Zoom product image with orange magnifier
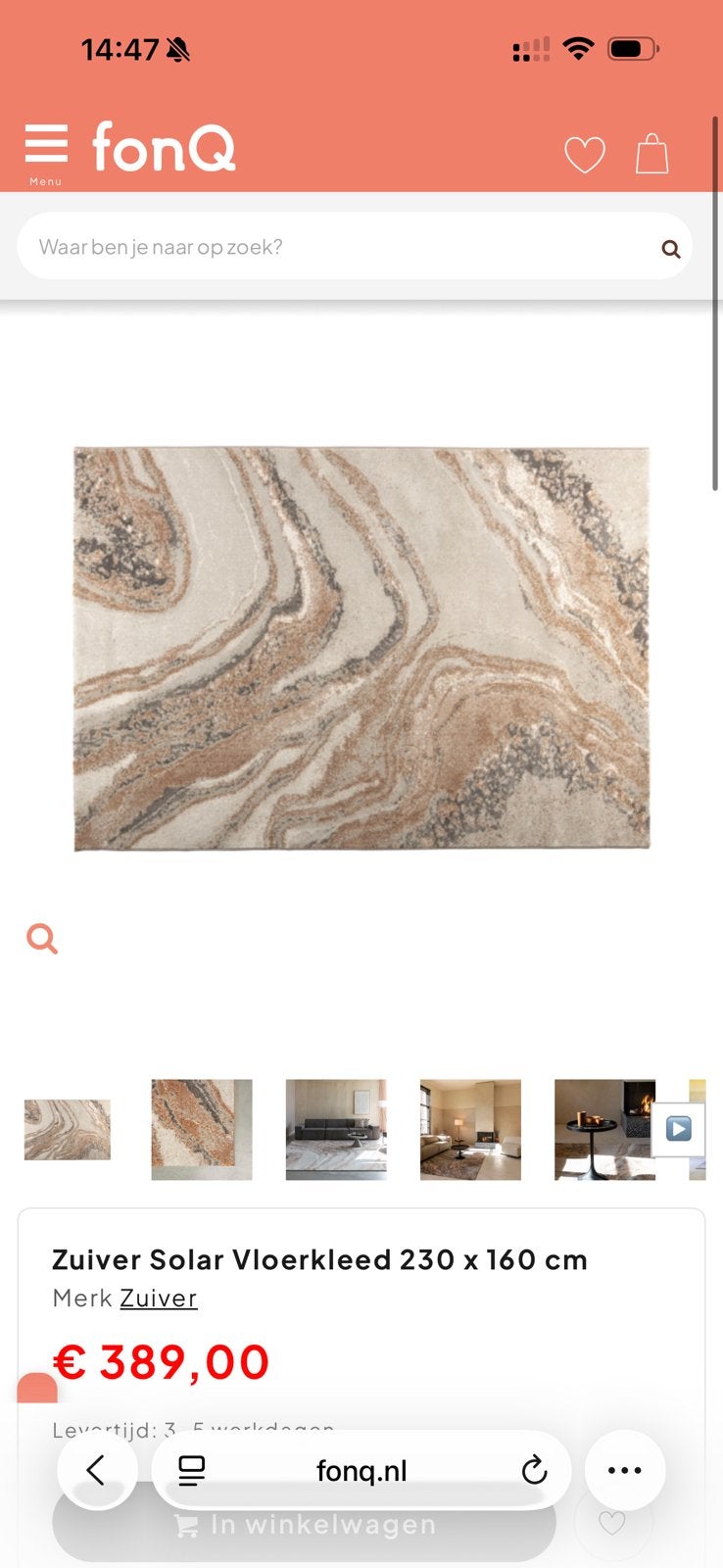Screen dimensions: 723x1568 point(42,939)
